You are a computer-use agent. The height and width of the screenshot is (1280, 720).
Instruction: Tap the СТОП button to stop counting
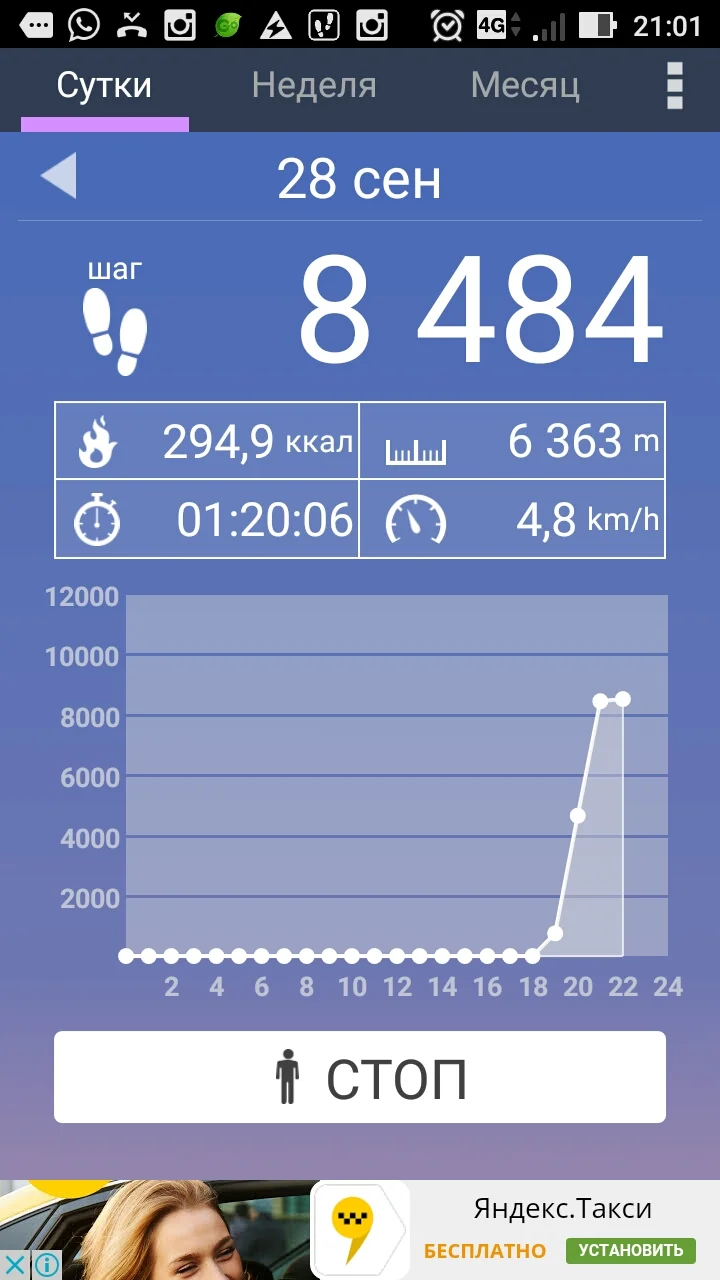pos(360,1077)
